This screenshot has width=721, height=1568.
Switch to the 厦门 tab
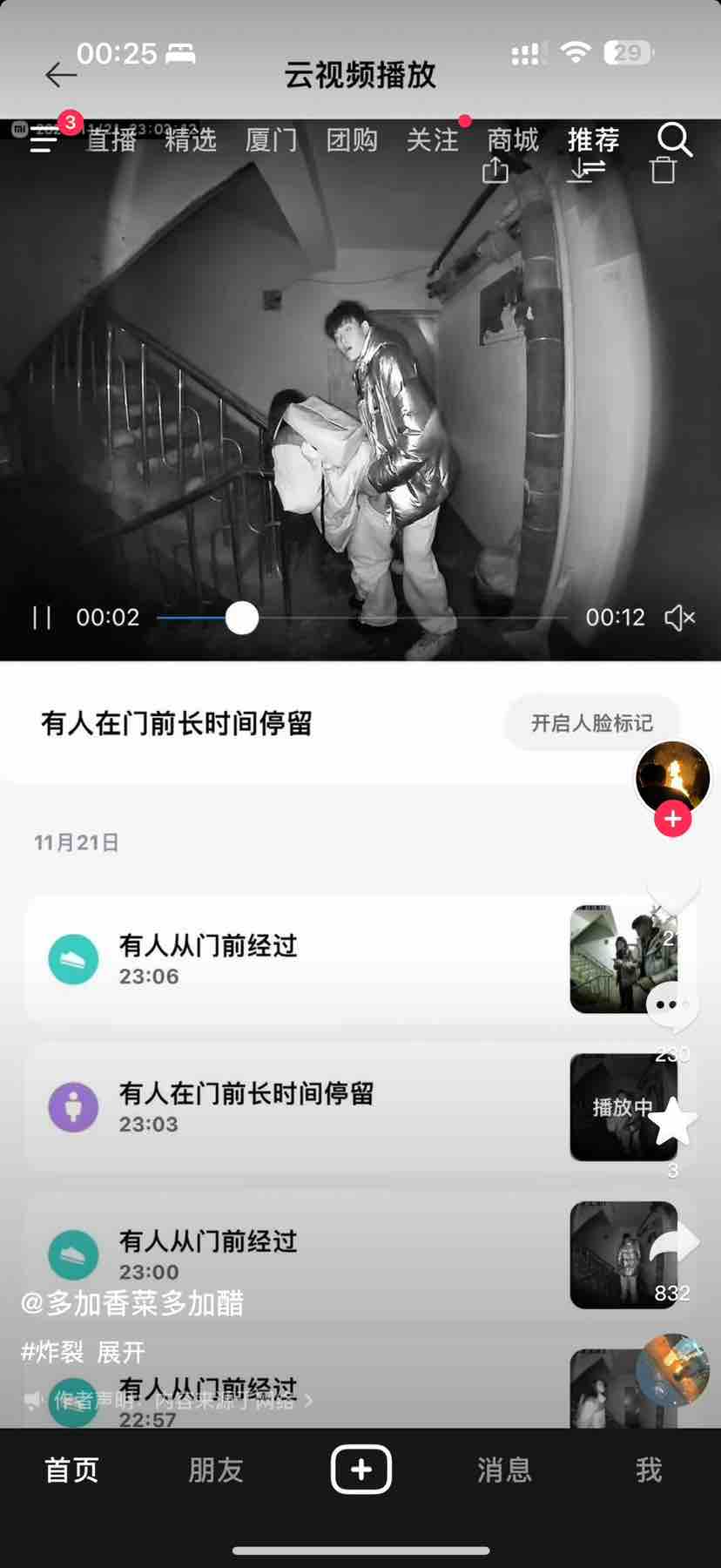pos(271,140)
